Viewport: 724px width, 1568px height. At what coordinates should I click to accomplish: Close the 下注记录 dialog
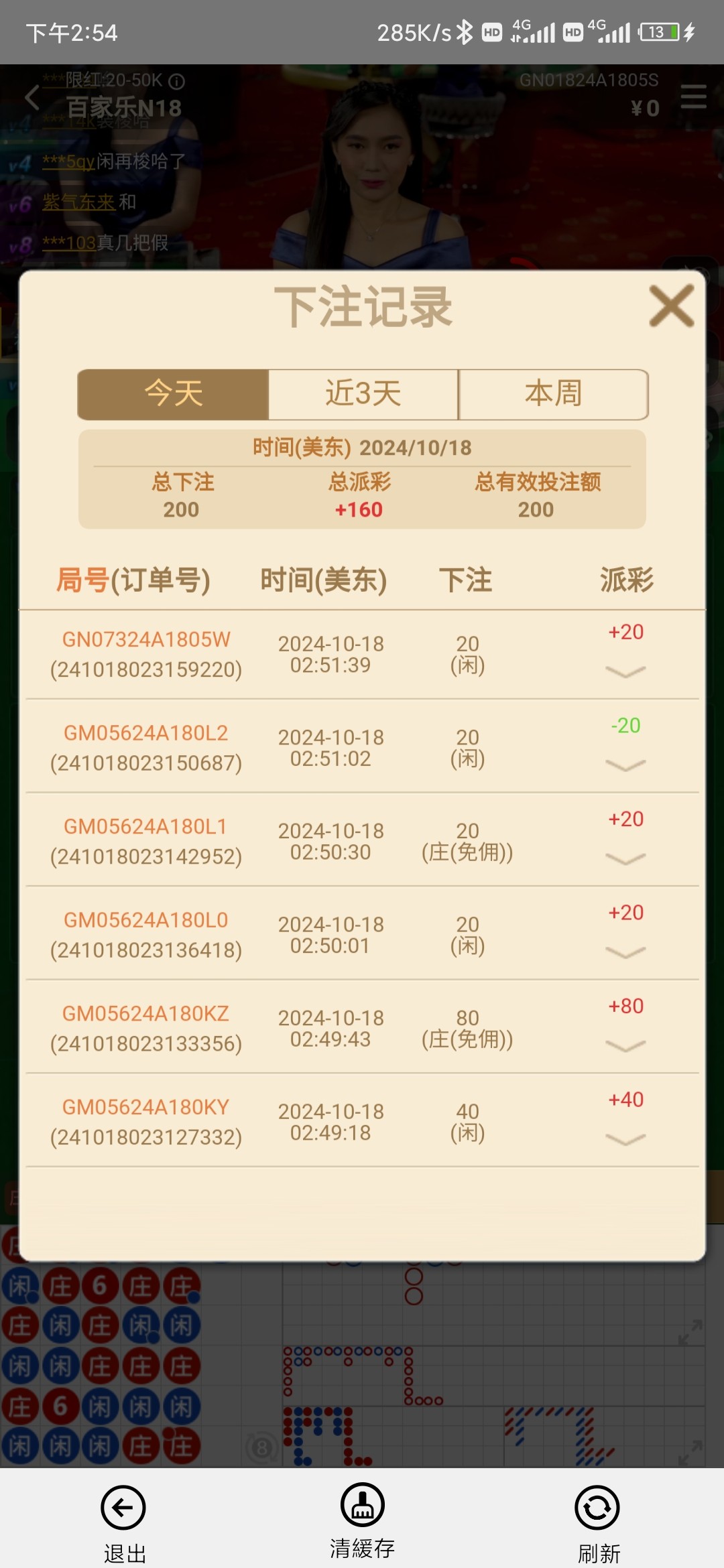click(x=671, y=306)
